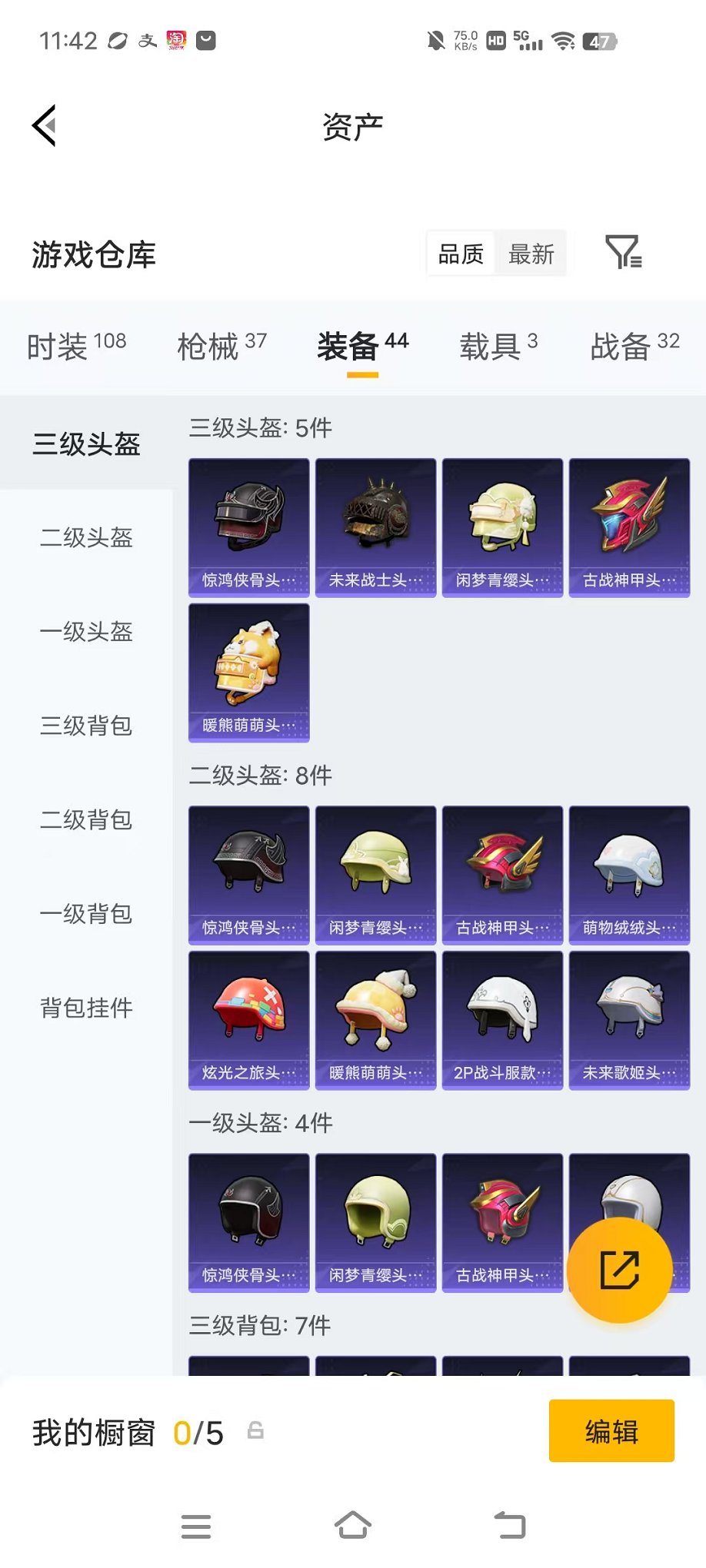
Task: Open the Taobao icon in the status bar
Action: pos(175,40)
